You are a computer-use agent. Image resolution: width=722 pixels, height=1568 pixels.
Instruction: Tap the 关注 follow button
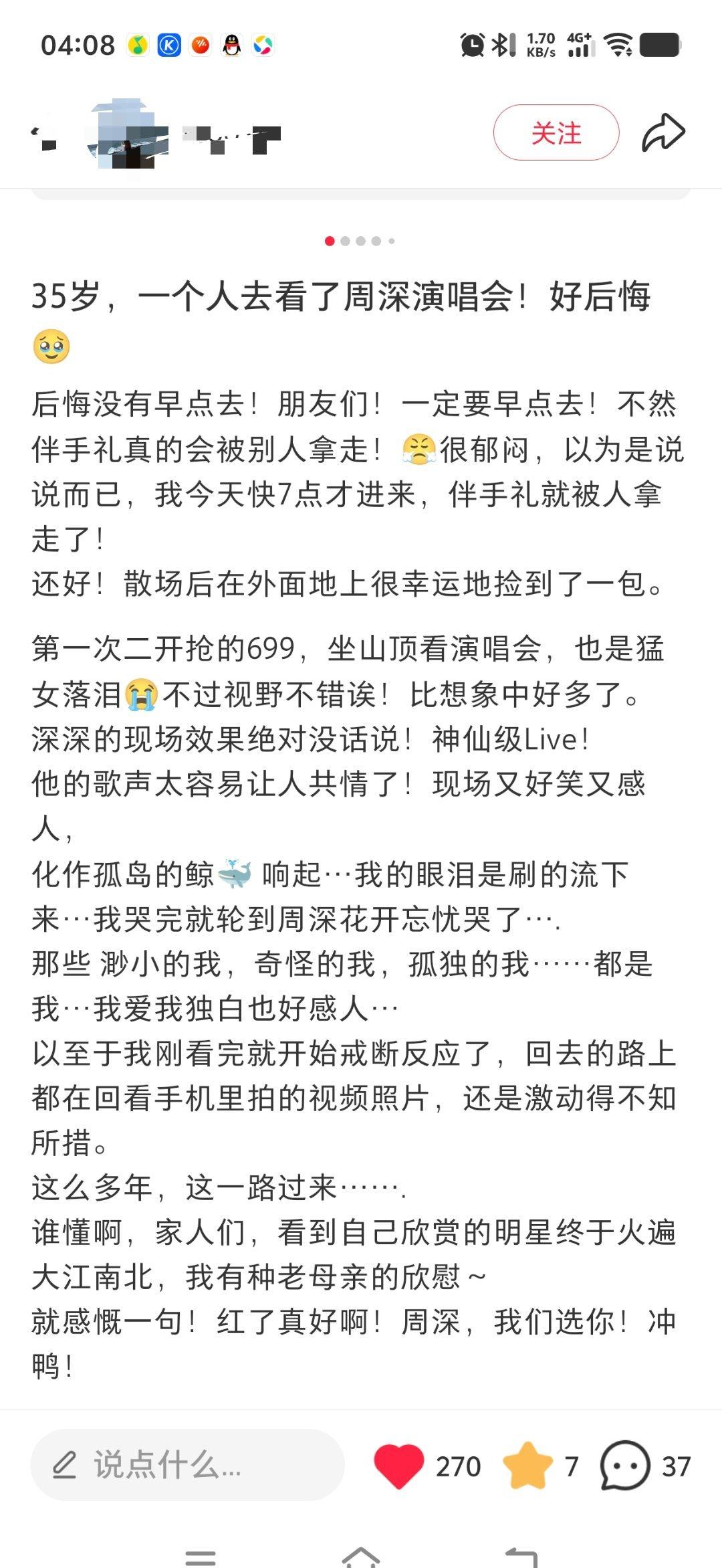556,132
